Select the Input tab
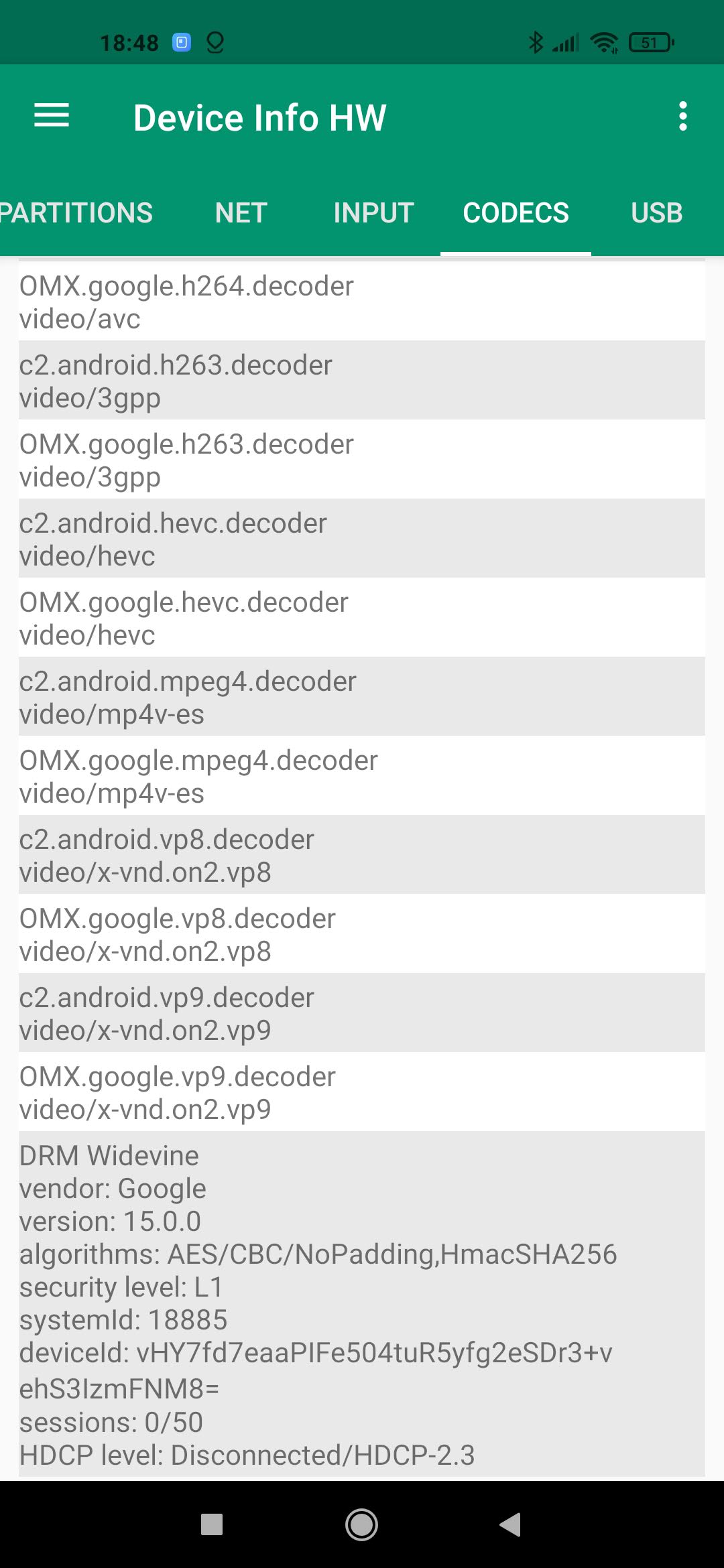 (373, 213)
